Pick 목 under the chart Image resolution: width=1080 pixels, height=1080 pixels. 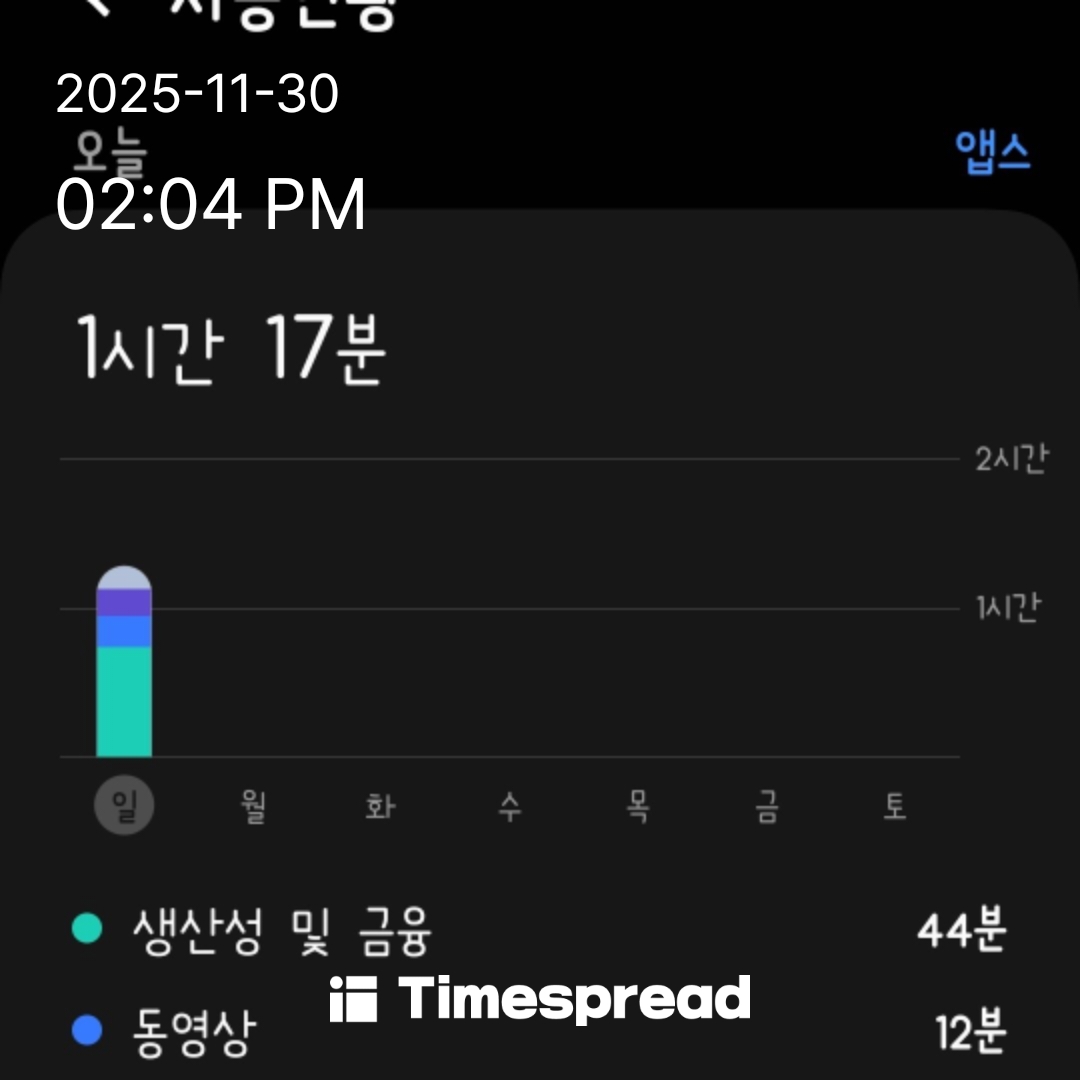tap(638, 806)
